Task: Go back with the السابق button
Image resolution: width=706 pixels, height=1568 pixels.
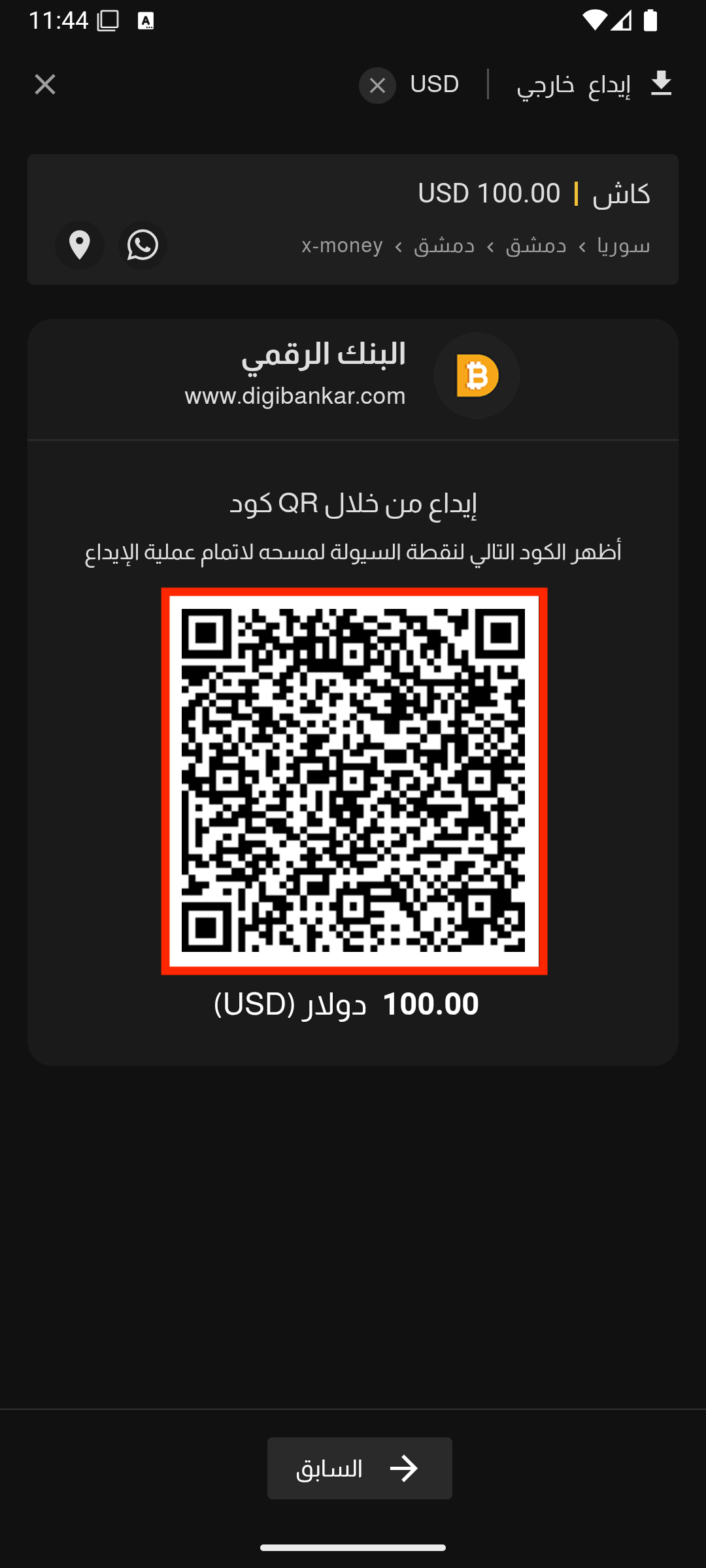Action: (x=360, y=1468)
